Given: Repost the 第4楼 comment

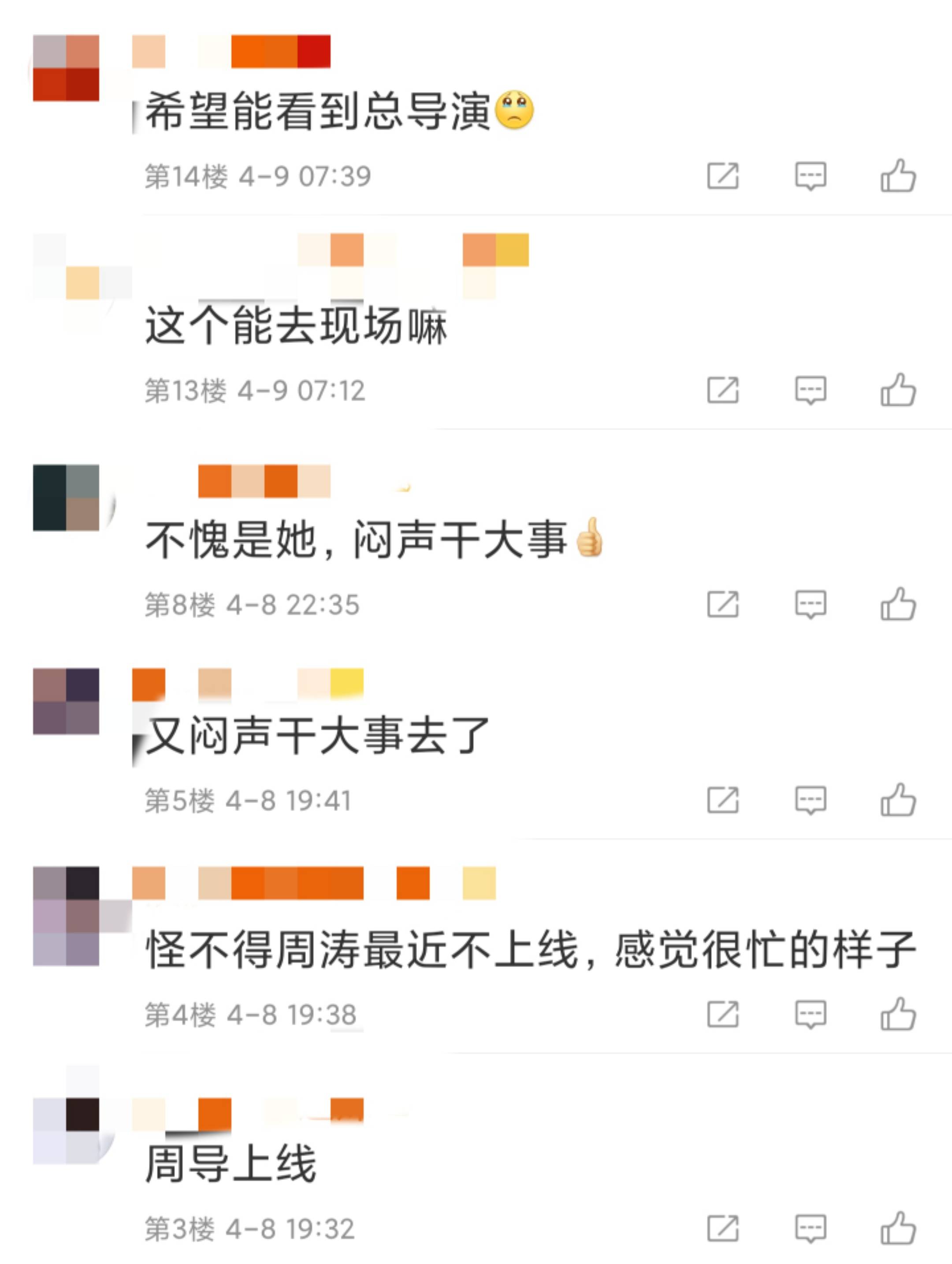Looking at the screenshot, I should coord(723,1014).
